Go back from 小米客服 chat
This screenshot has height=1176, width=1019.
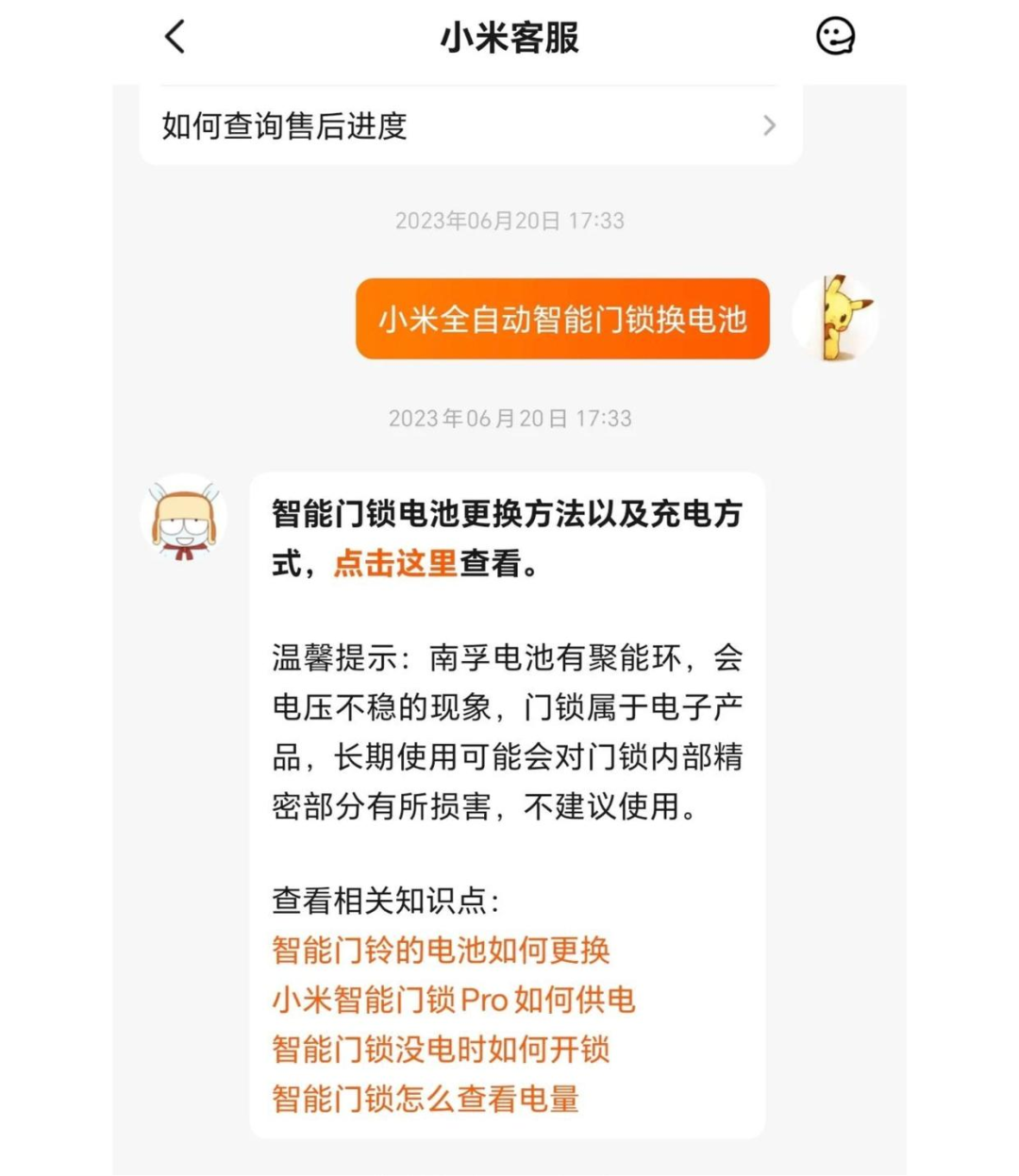coord(175,38)
